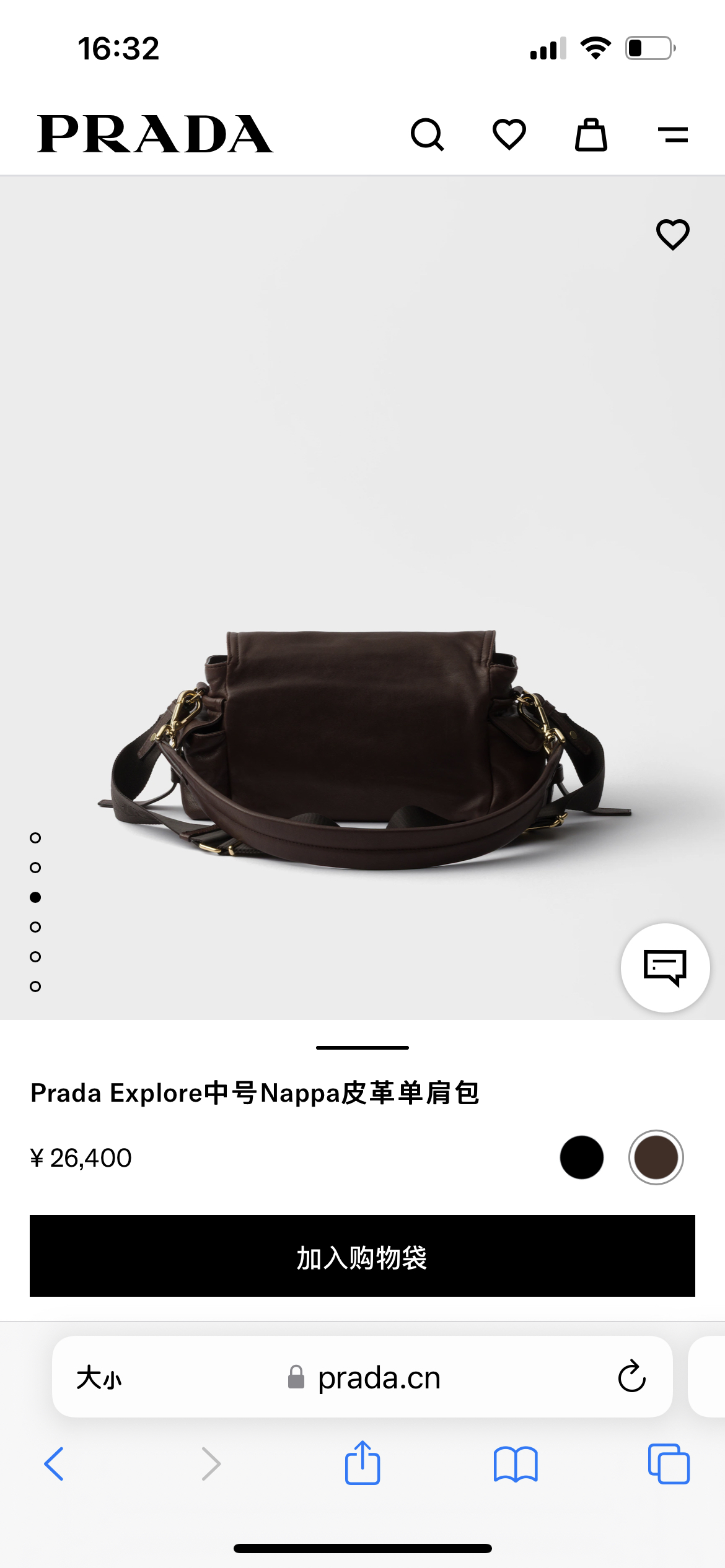Tap the prada.cn address bar
The height and width of the screenshot is (1568, 725).
pyautogui.click(x=378, y=1378)
